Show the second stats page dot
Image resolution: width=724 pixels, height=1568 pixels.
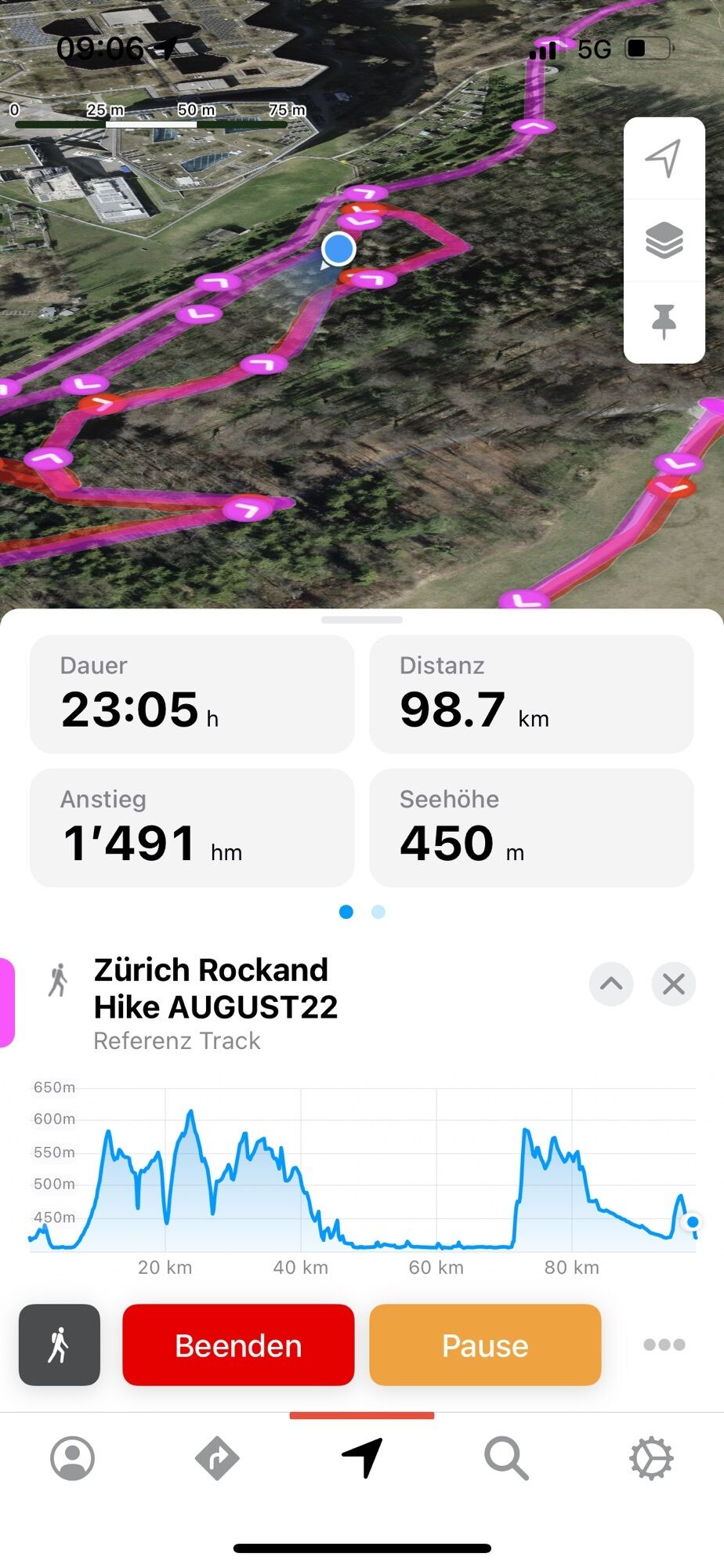(378, 912)
